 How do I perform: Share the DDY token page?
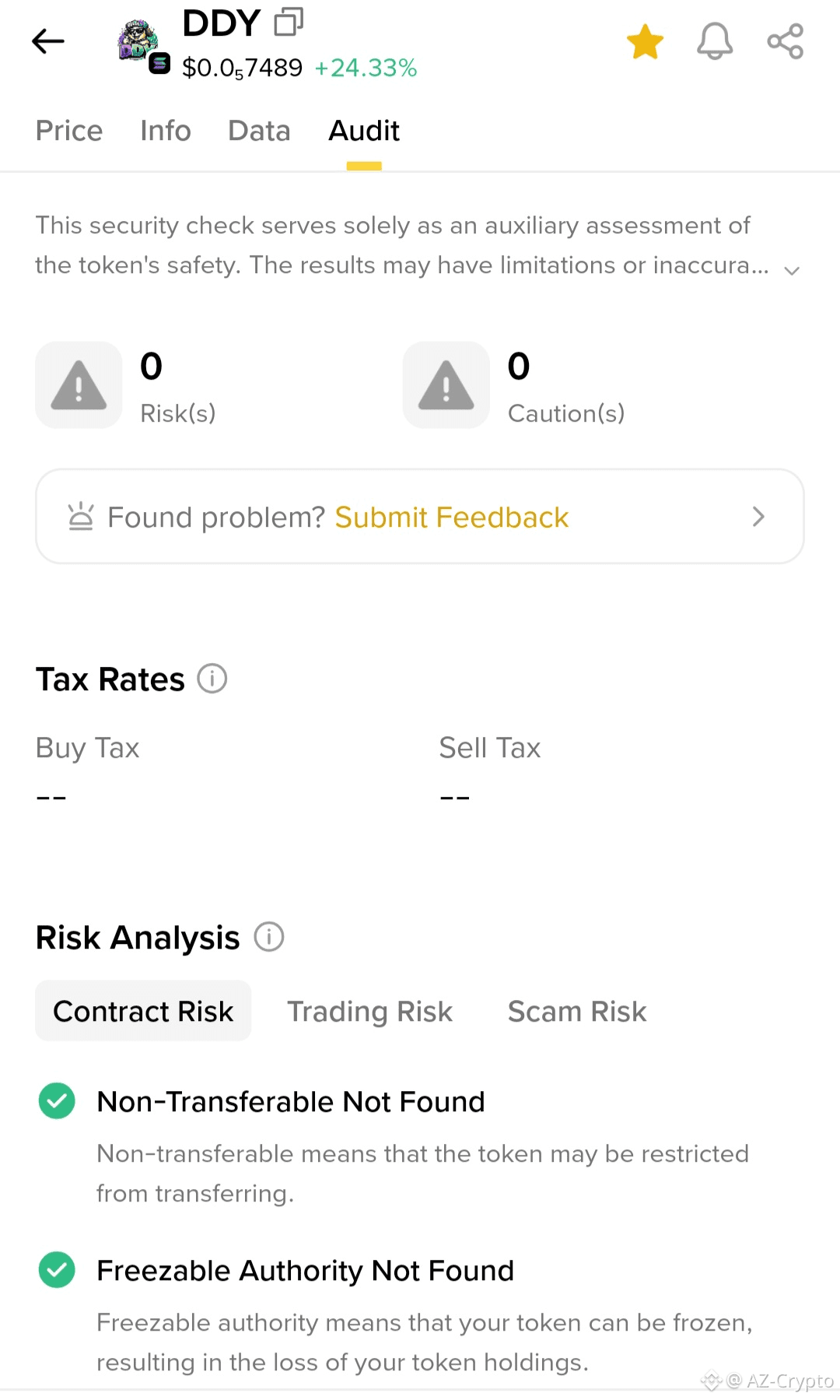tap(785, 41)
